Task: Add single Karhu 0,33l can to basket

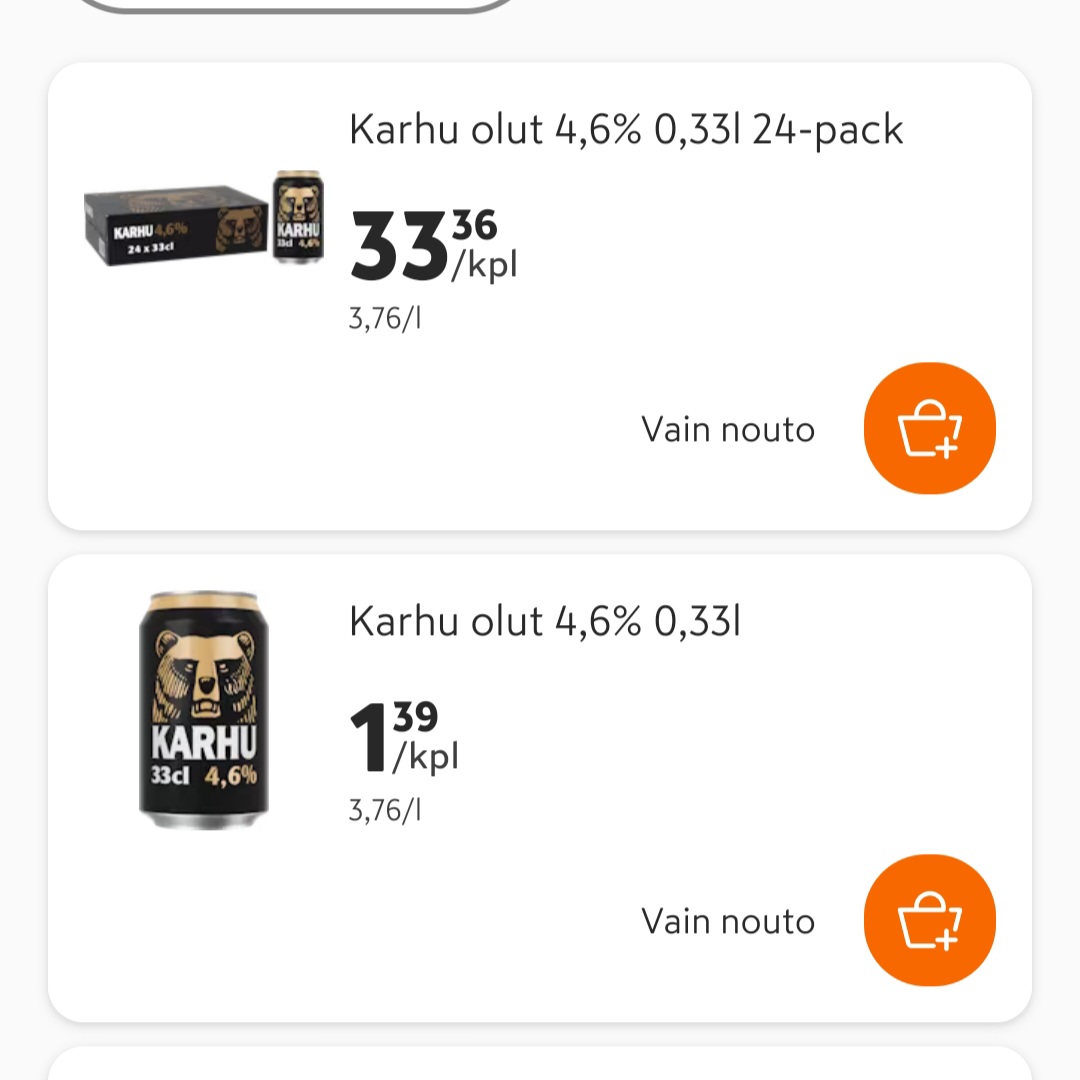Action: [929, 920]
